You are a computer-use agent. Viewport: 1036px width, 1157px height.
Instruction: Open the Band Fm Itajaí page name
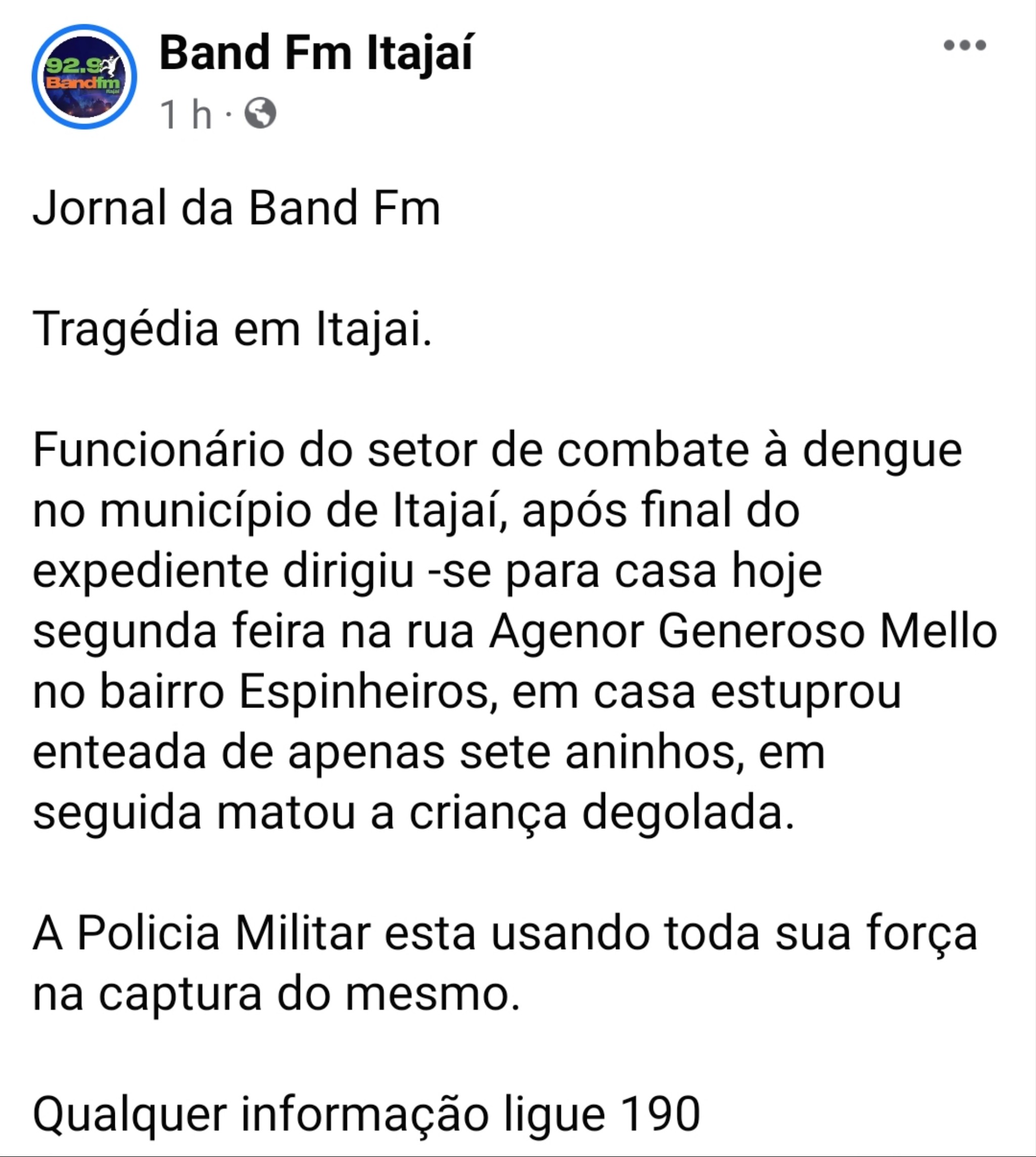click(x=316, y=54)
